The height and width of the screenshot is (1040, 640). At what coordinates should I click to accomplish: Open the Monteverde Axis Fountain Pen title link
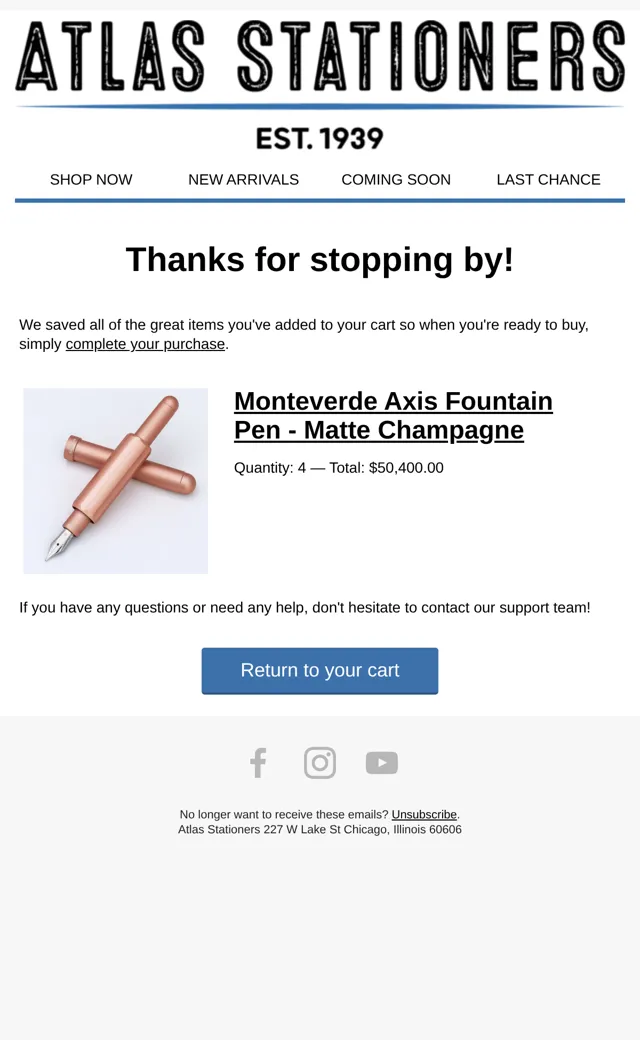point(393,416)
